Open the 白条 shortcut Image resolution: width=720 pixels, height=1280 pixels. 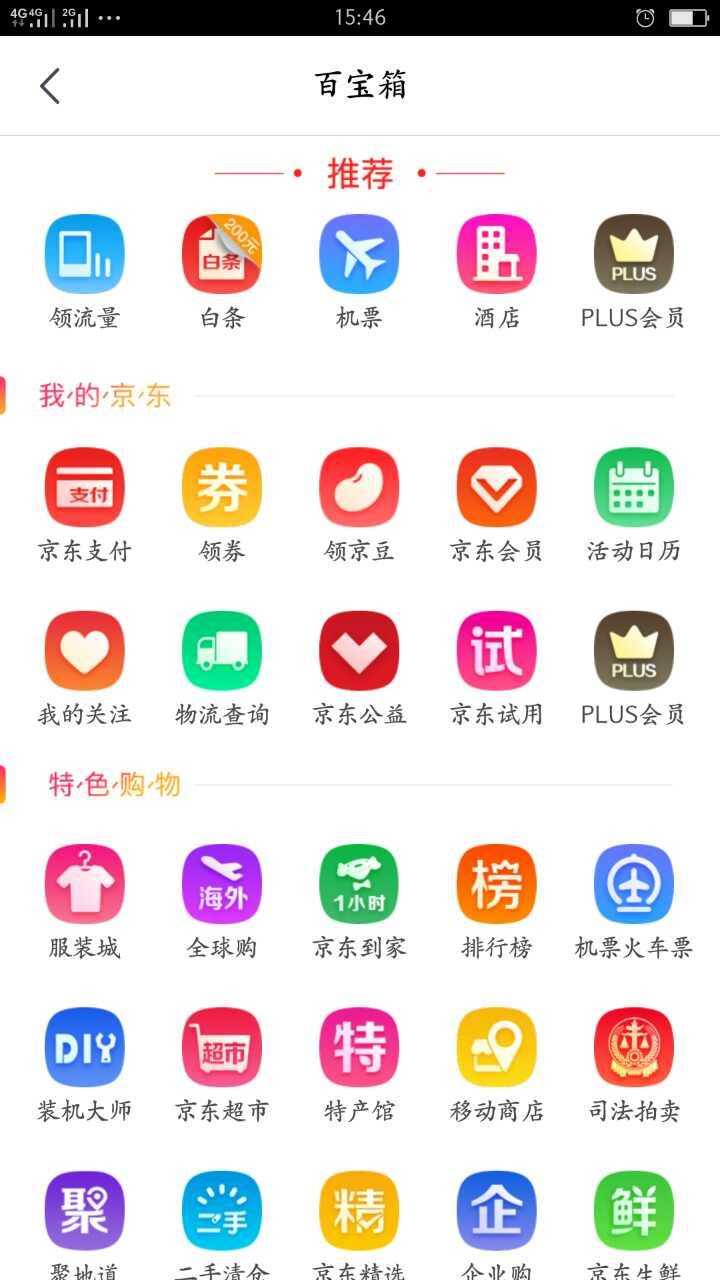222,254
